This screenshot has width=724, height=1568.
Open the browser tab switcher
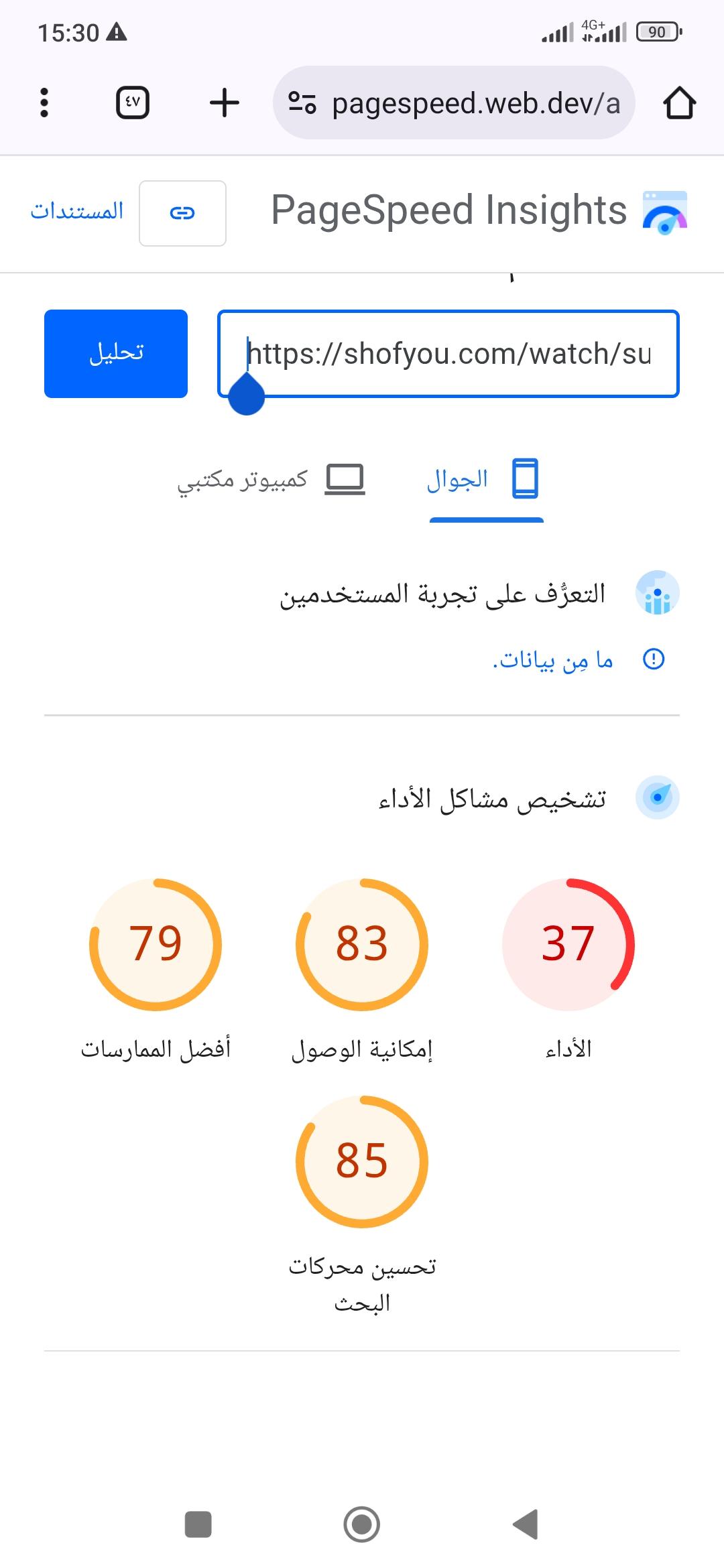[x=133, y=103]
